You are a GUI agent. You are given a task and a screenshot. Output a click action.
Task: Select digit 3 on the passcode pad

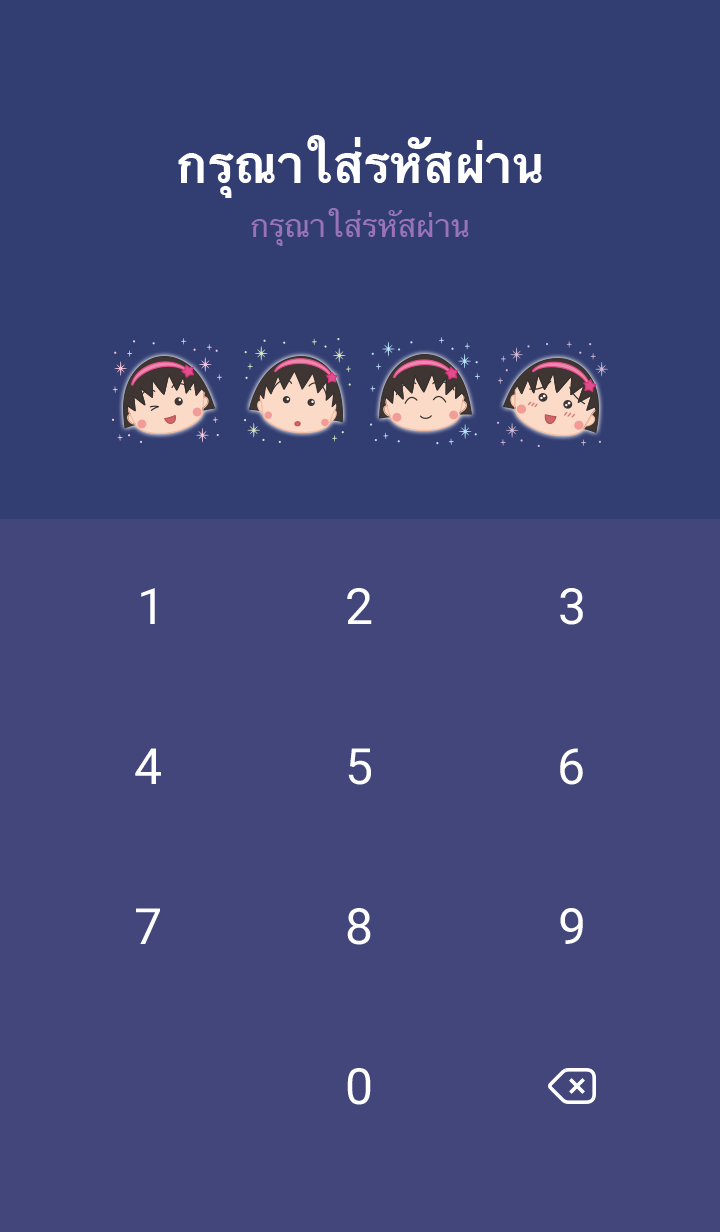[571, 607]
